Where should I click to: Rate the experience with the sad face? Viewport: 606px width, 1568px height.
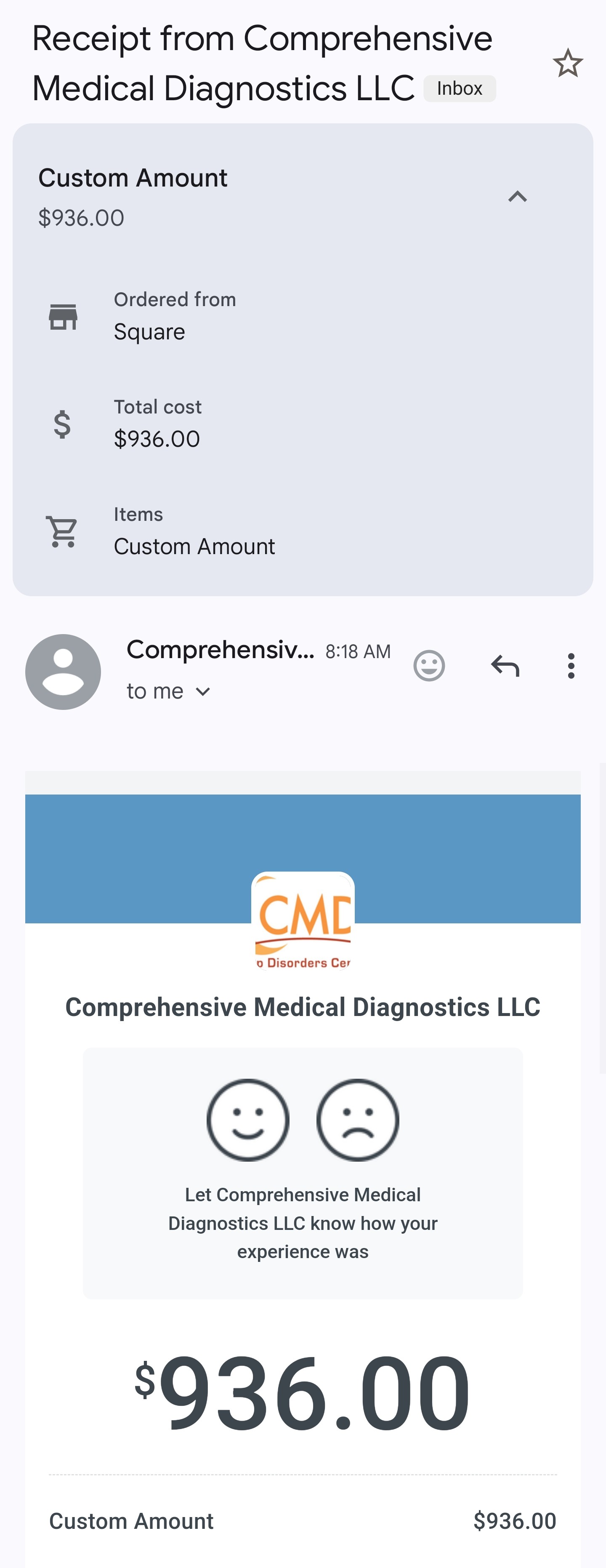[x=358, y=1120]
